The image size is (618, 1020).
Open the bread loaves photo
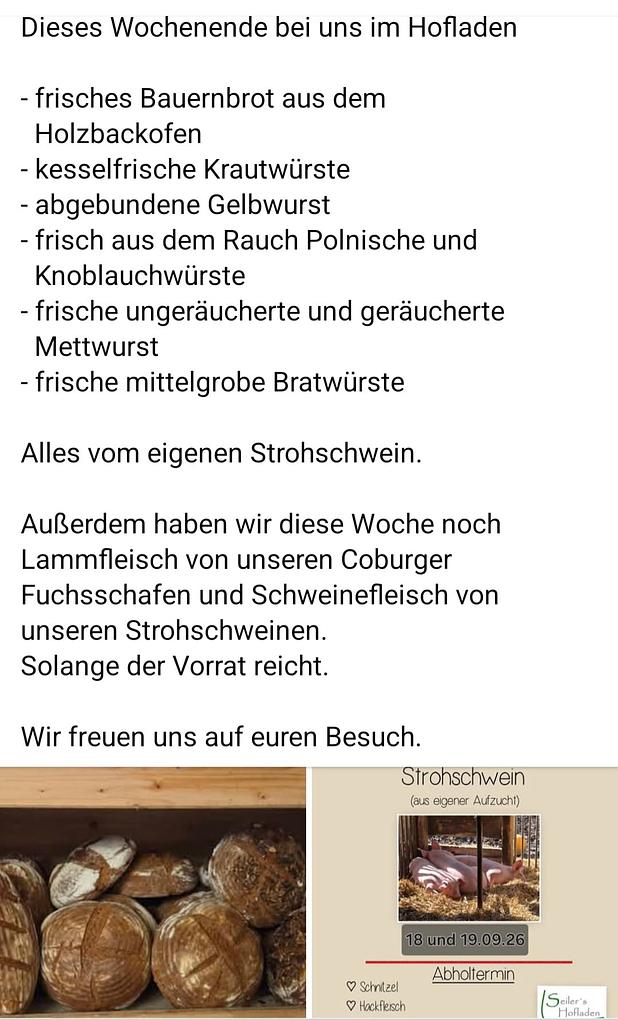point(152,893)
